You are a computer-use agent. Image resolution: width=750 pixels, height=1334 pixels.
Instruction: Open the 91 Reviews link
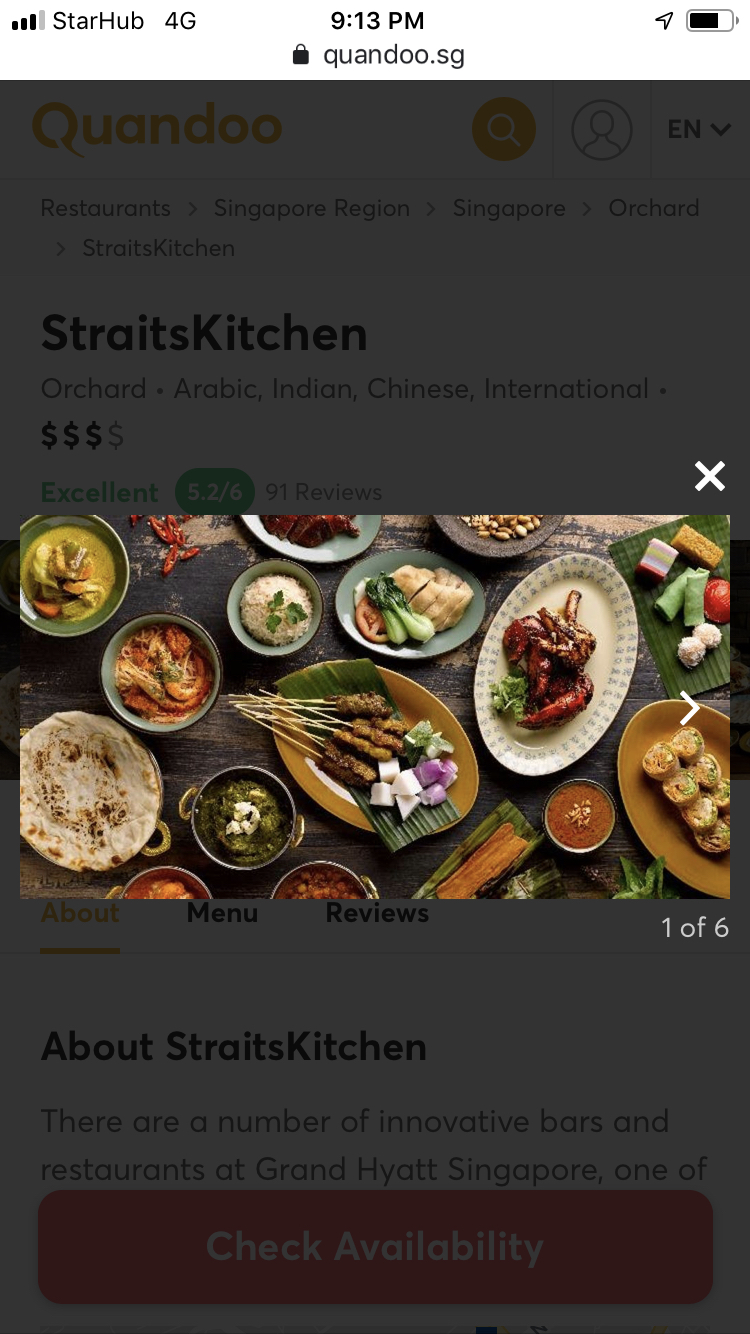(x=323, y=492)
